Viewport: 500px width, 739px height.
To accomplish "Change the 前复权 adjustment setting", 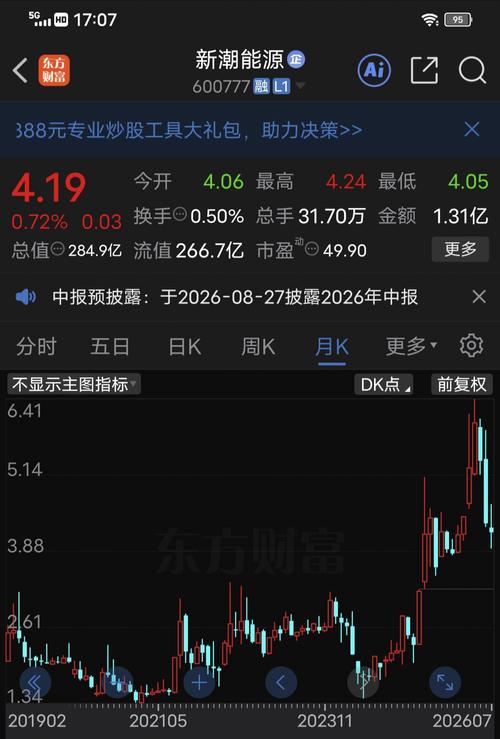I will [x=461, y=385].
